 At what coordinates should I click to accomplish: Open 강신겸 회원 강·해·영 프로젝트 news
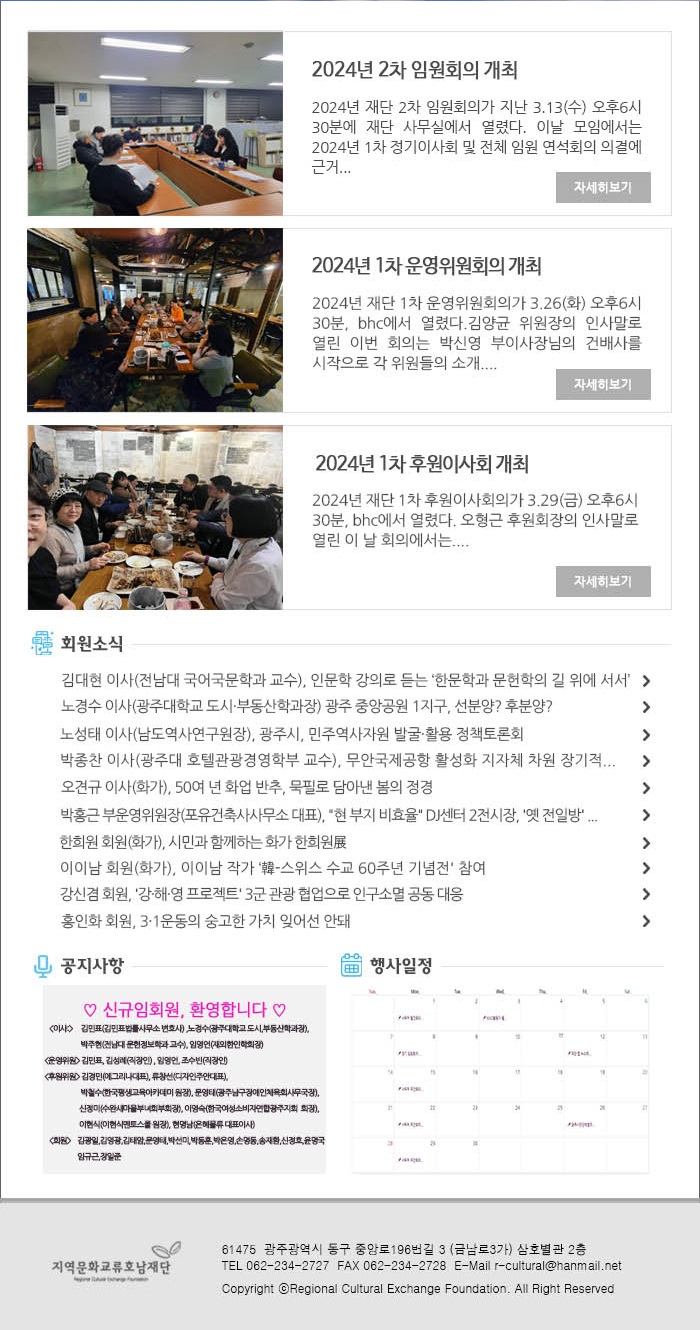[x=262, y=894]
